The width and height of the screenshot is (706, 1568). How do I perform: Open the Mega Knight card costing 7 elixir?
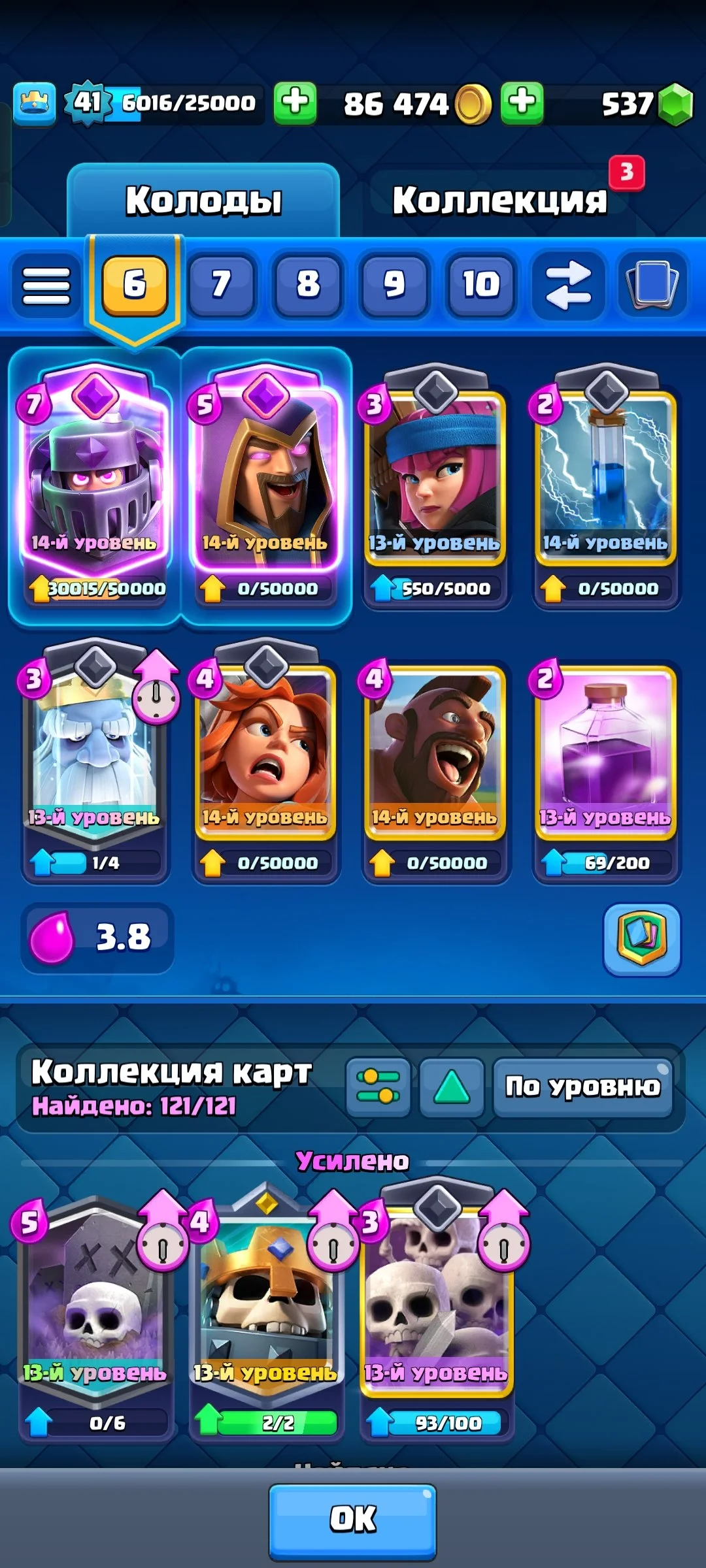(94, 483)
